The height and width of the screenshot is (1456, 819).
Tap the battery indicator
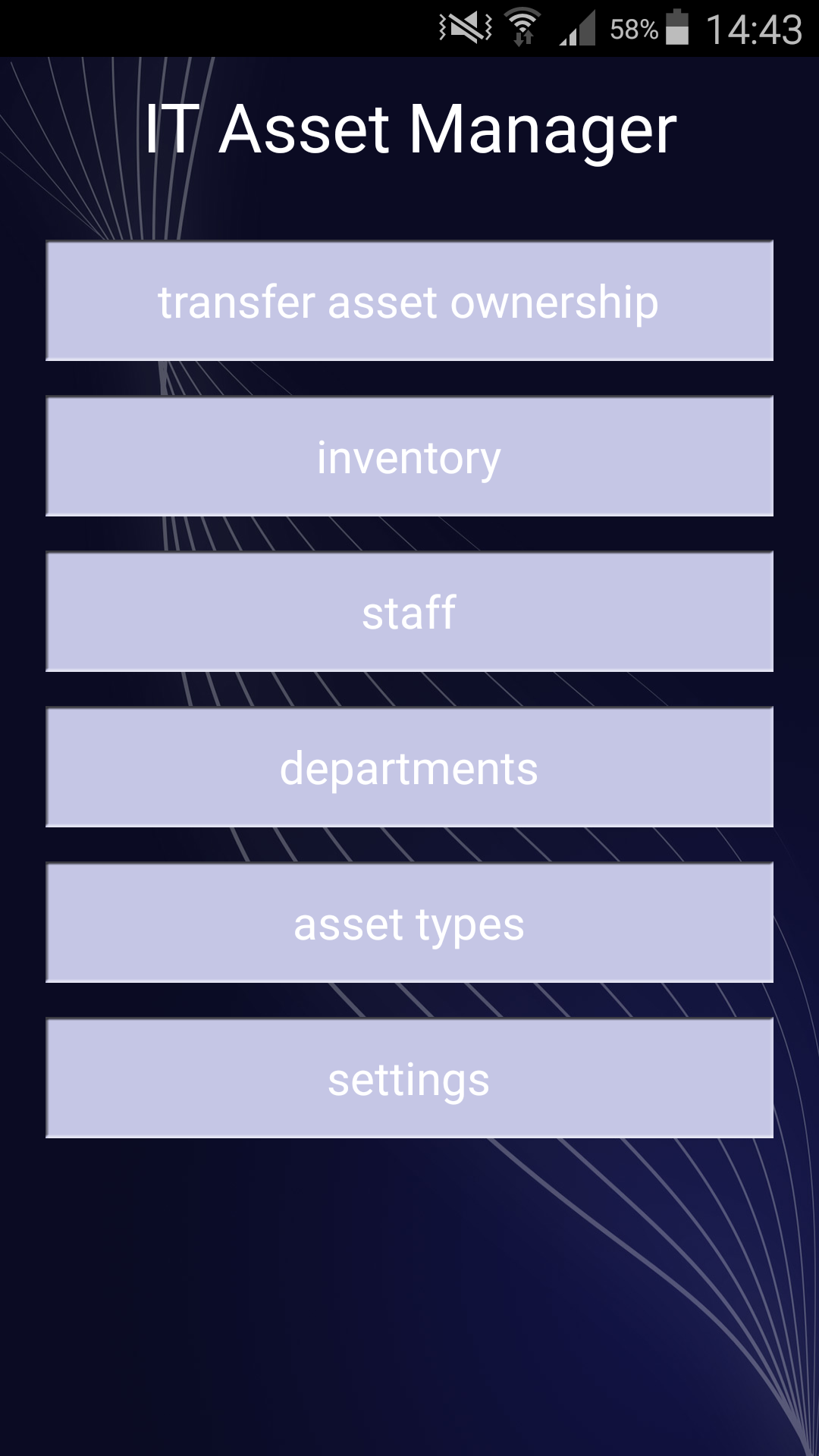[677, 25]
